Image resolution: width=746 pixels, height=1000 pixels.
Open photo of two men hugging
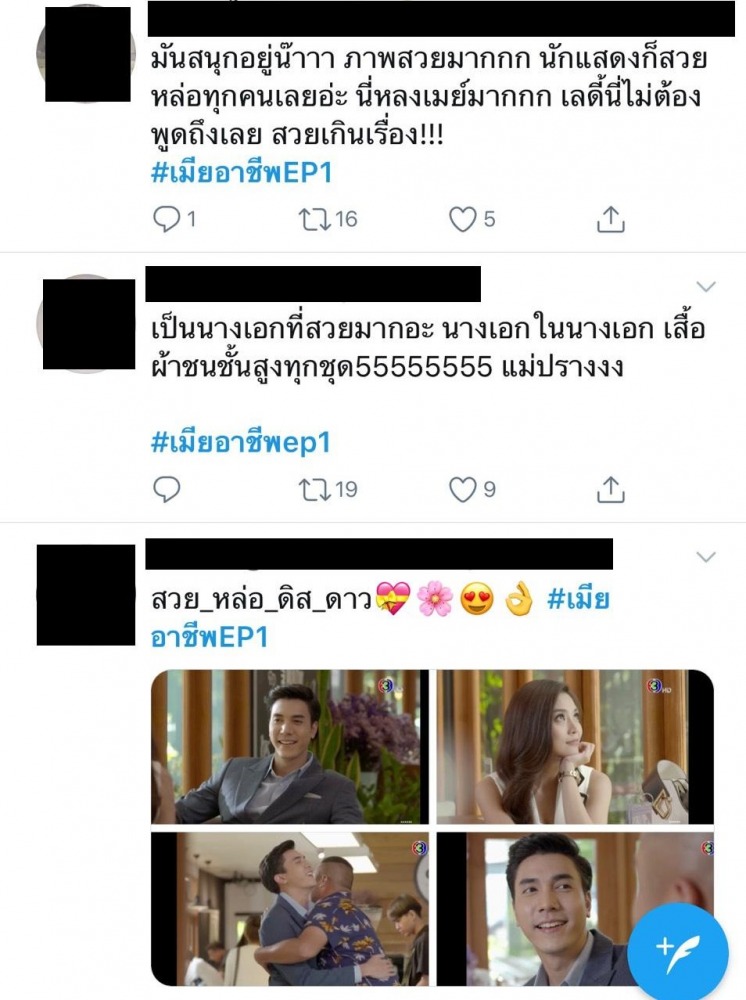pyautogui.click(x=290, y=908)
